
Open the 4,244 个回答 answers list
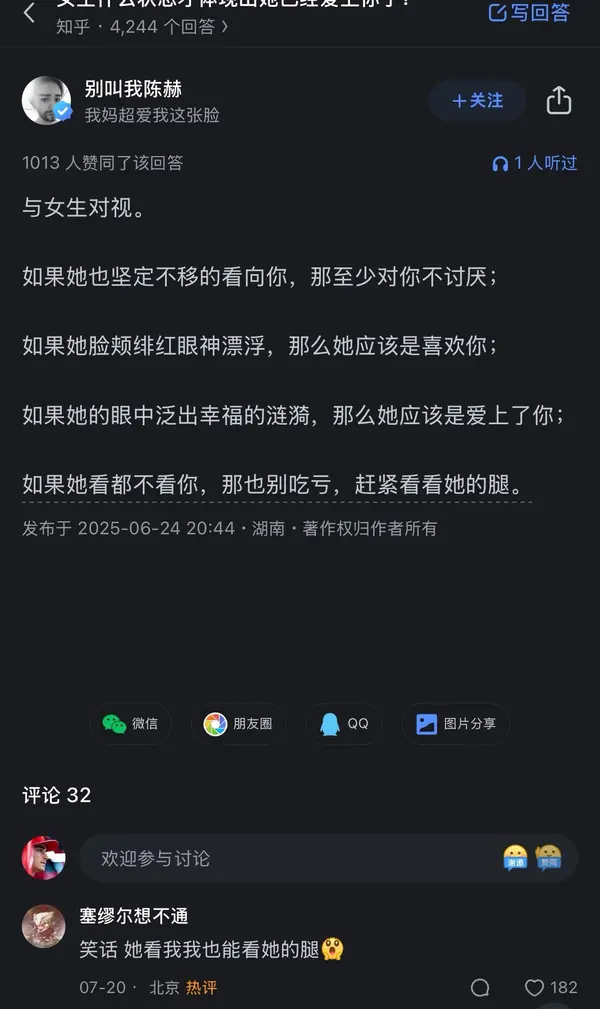[x=142, y=27]
